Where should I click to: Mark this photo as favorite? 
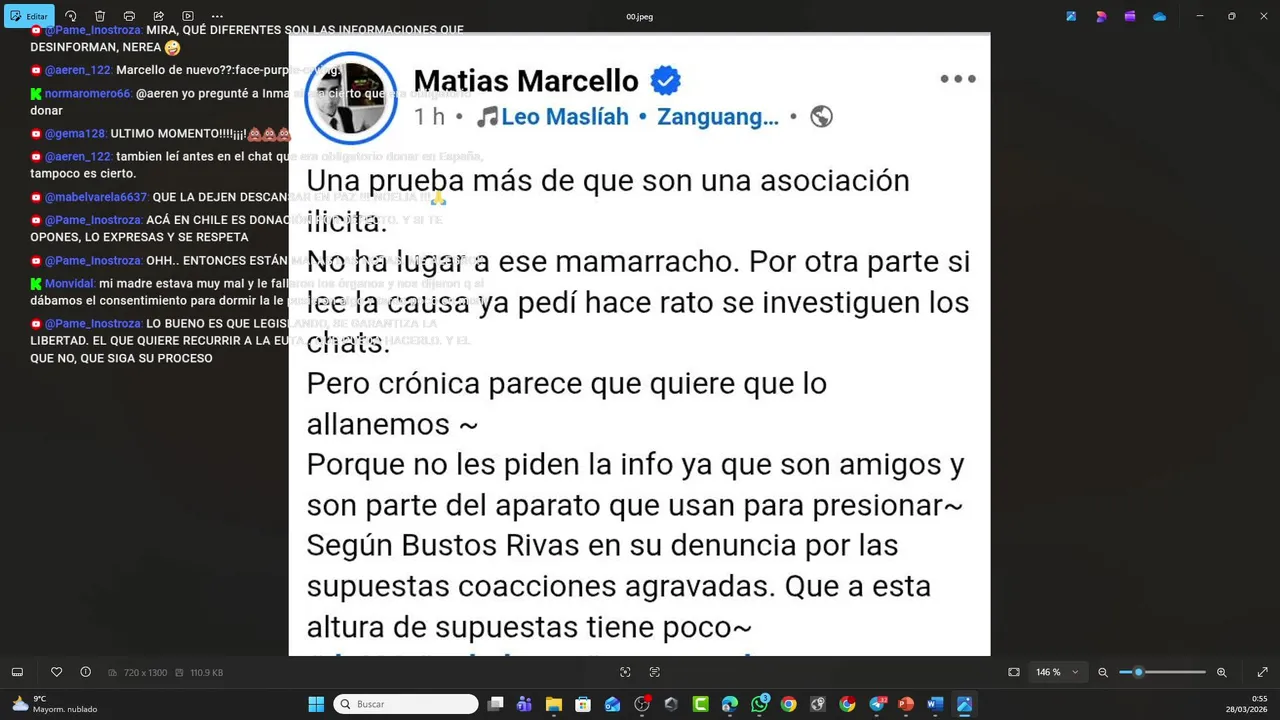[57, 672]
